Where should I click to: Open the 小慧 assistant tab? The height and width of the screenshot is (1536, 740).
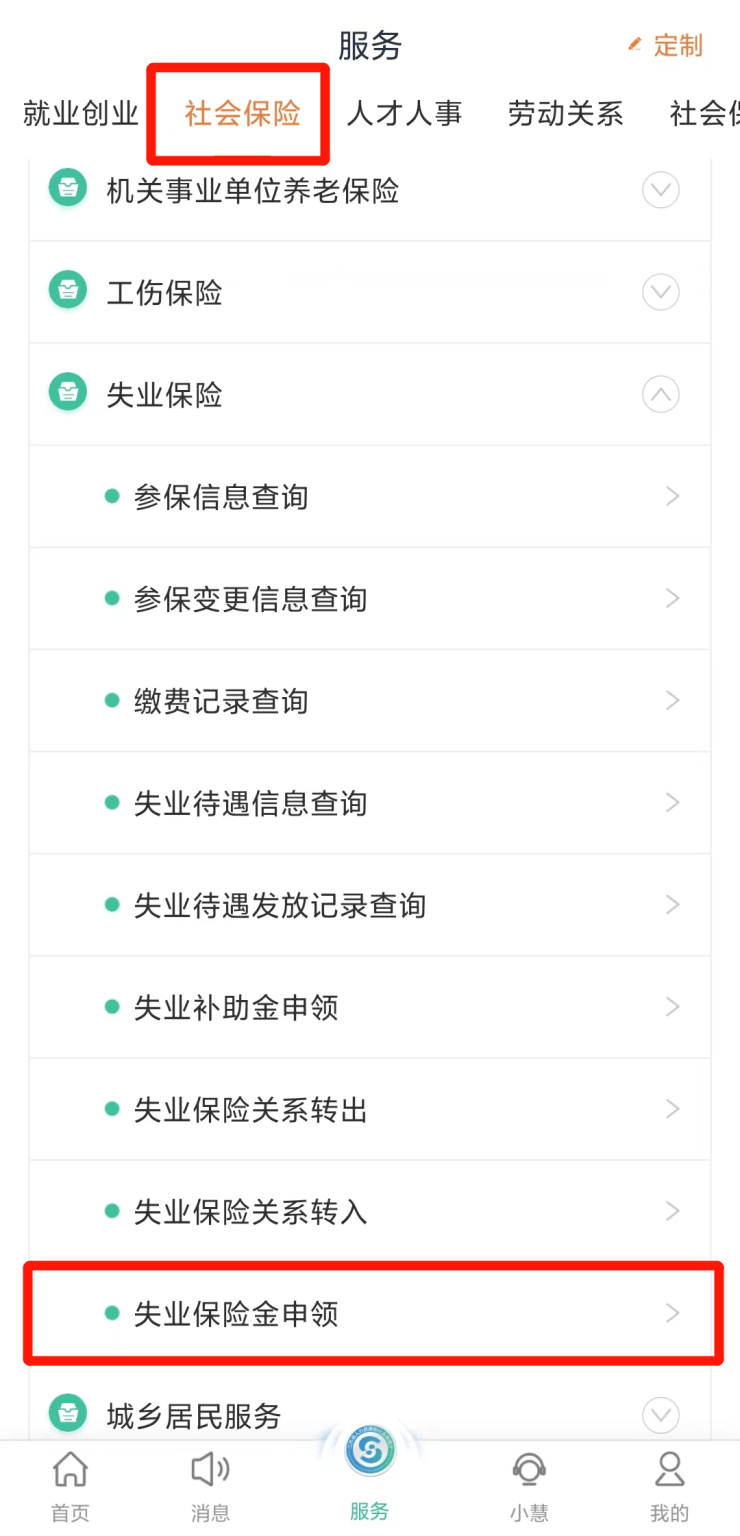click(x=528, y=1486)
